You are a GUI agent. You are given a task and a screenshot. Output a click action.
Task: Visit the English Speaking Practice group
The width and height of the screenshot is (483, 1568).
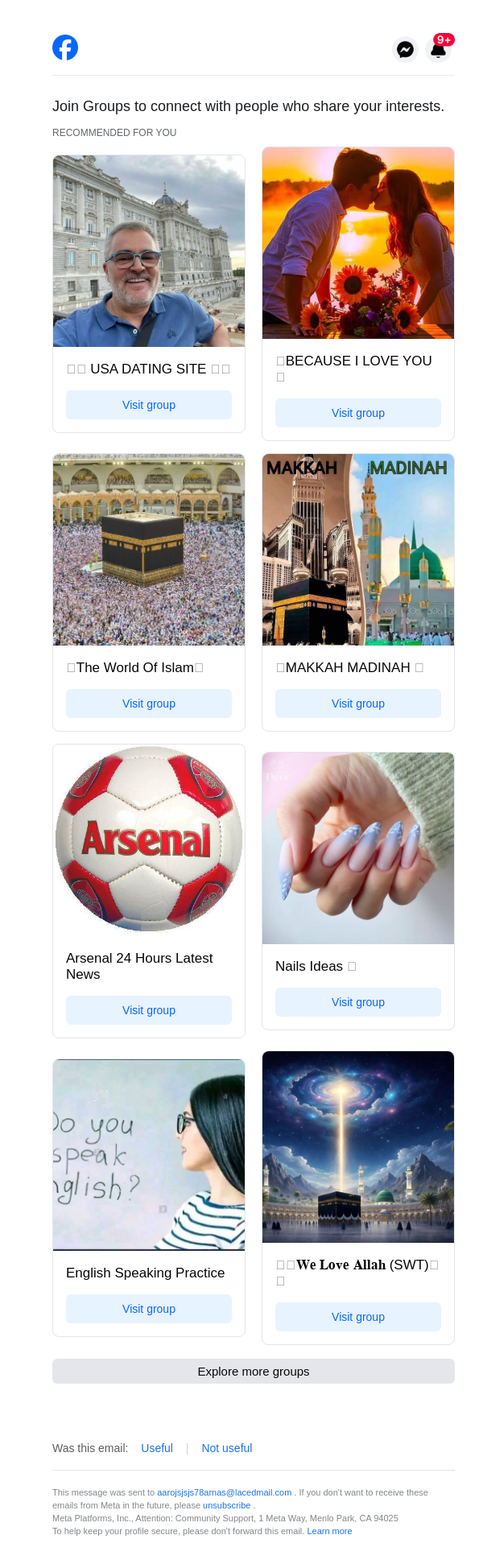149,1309
